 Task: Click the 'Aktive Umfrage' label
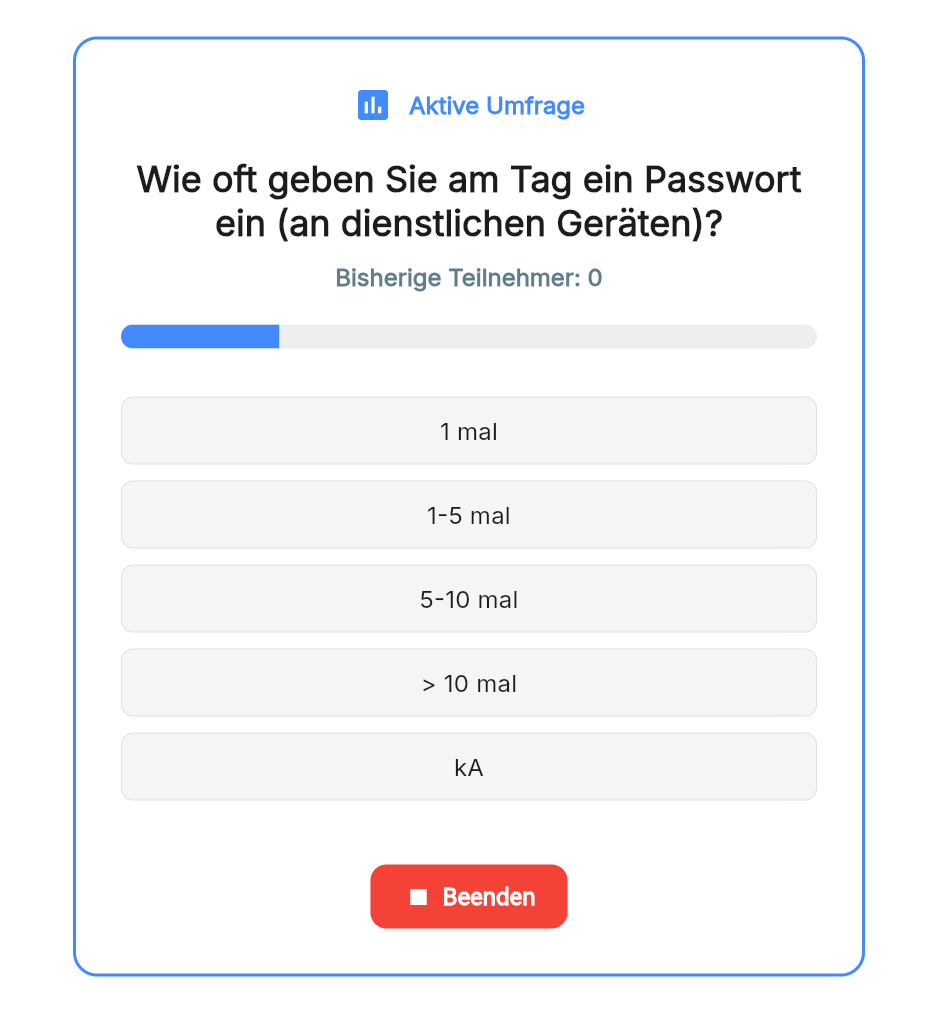[496, 106]
